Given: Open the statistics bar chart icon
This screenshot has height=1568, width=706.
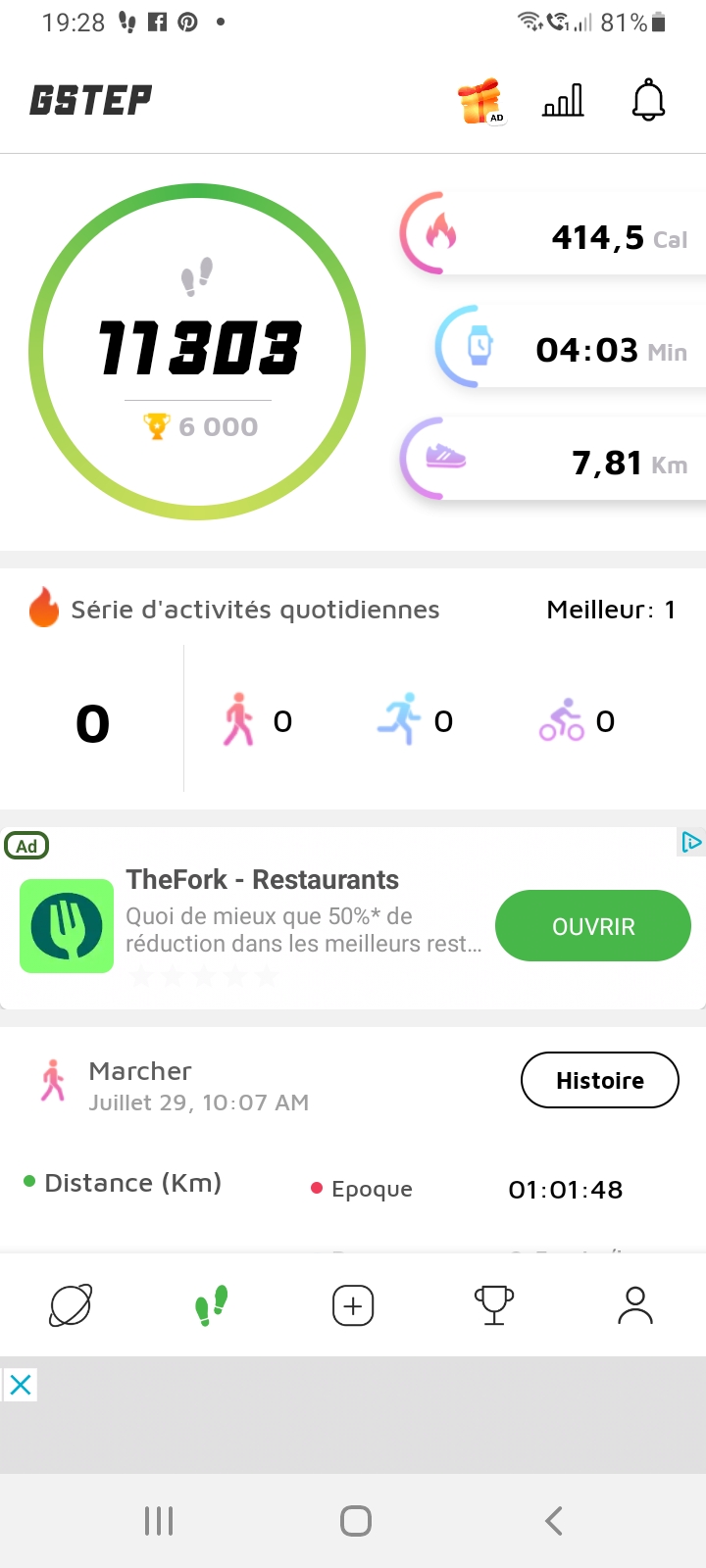Looking at the screenshot, I should click(x=563, y=100).
